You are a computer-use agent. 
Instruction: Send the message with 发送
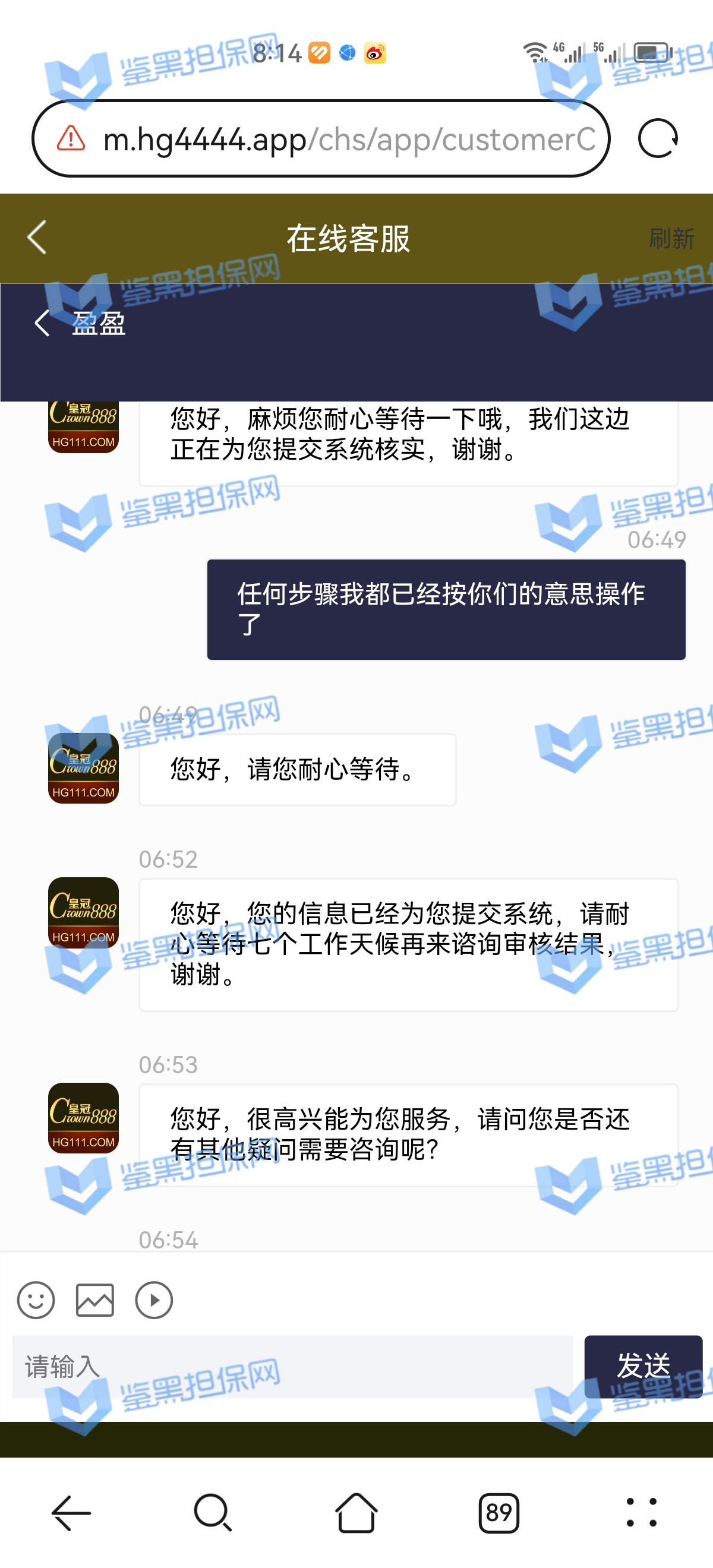[x=643, y=1367]
